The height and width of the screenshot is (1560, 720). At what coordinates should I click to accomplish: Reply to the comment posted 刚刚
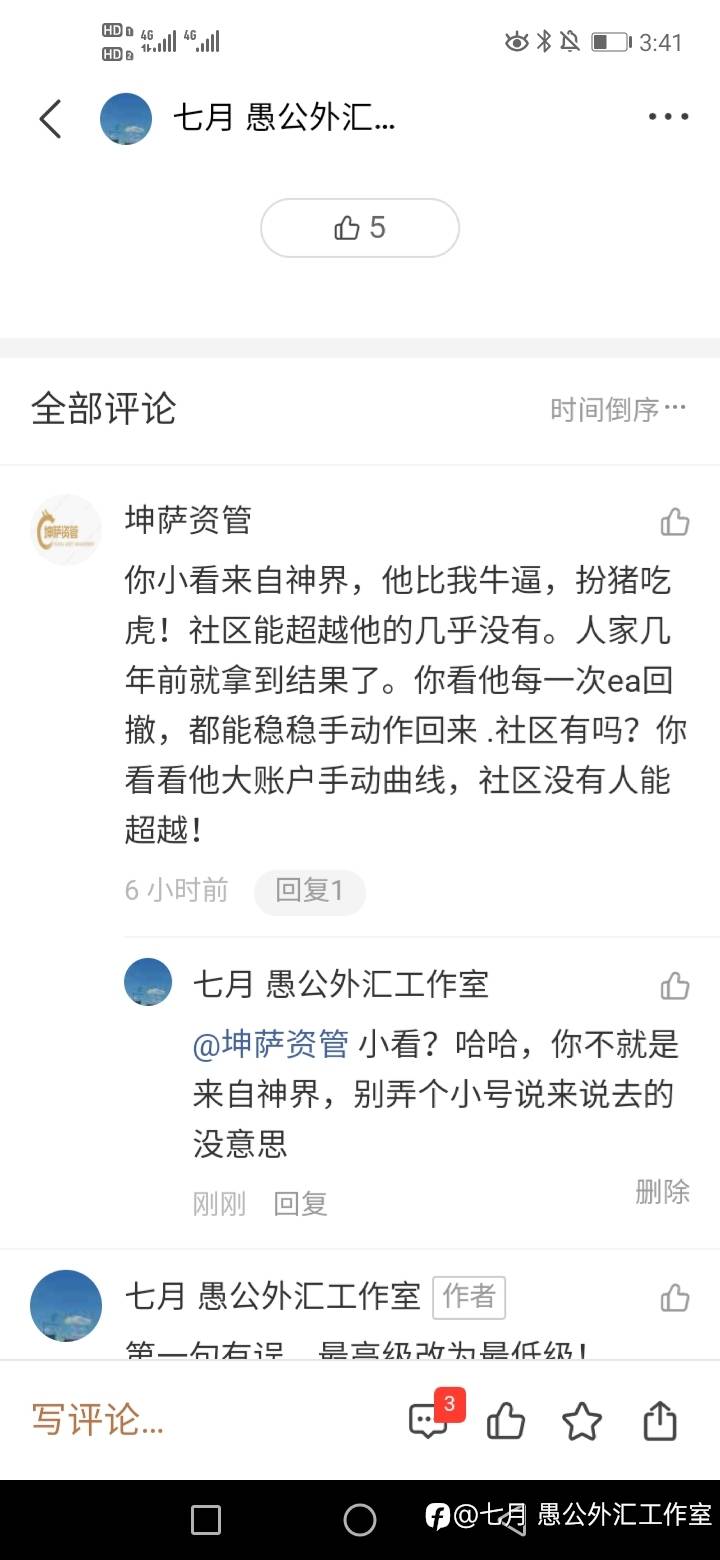click(x=301, y=1203)
